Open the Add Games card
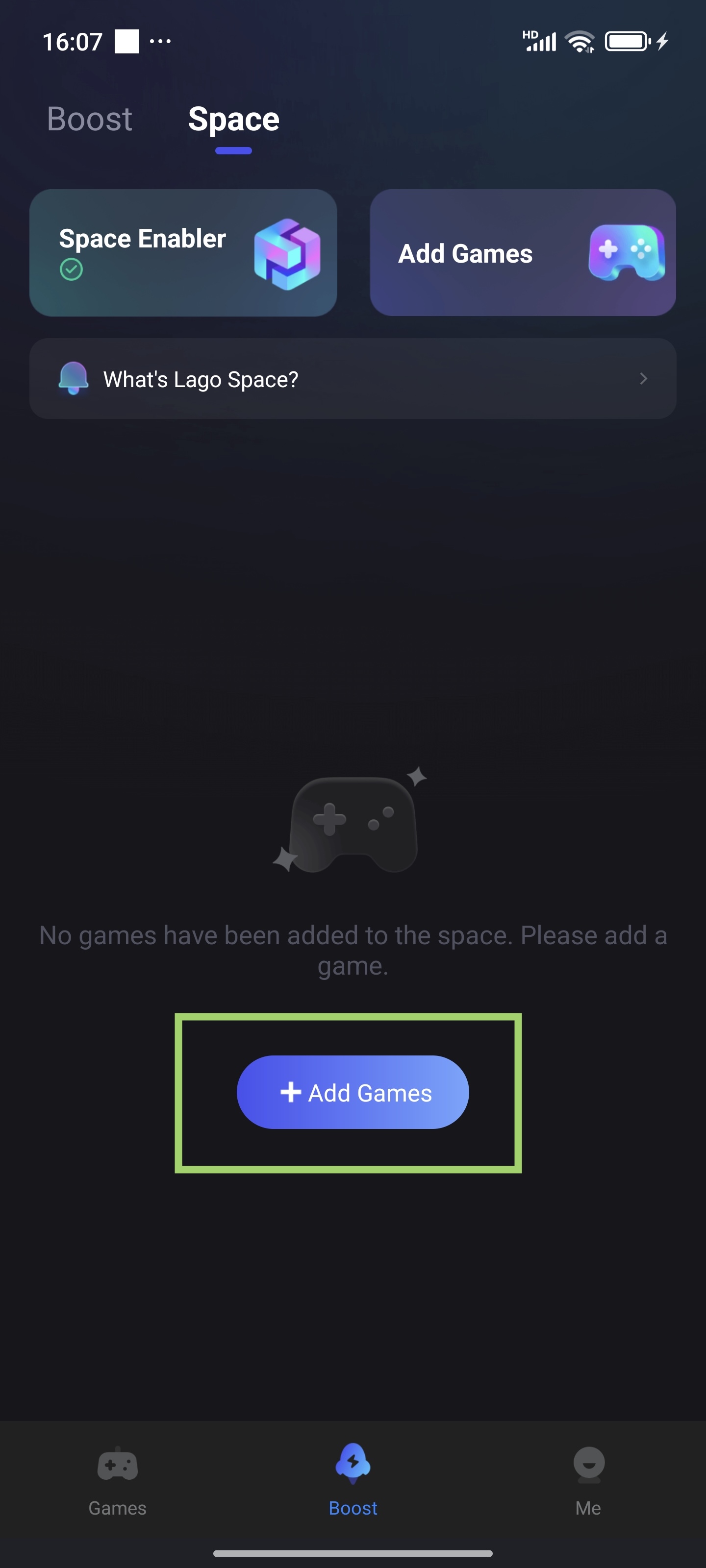The width and height of the screenshot is (706, 1568). point(522,253)
